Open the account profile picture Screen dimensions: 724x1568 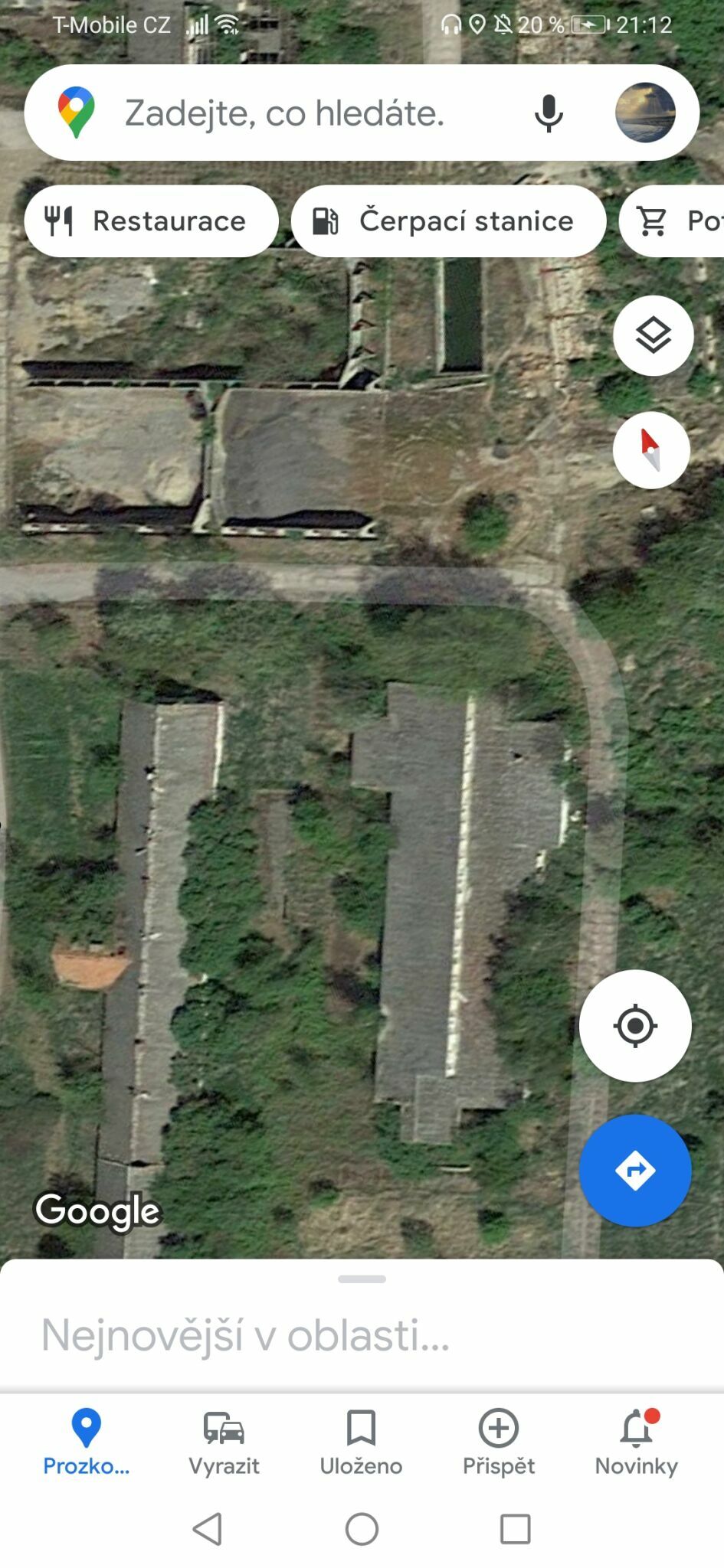coord(645,113)
